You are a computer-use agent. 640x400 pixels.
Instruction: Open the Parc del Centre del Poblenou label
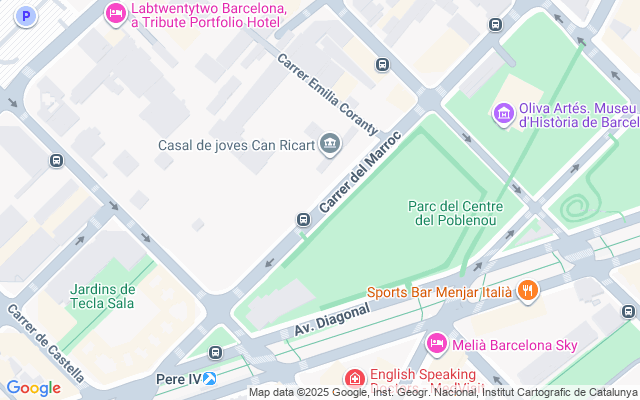click(455, 213)
